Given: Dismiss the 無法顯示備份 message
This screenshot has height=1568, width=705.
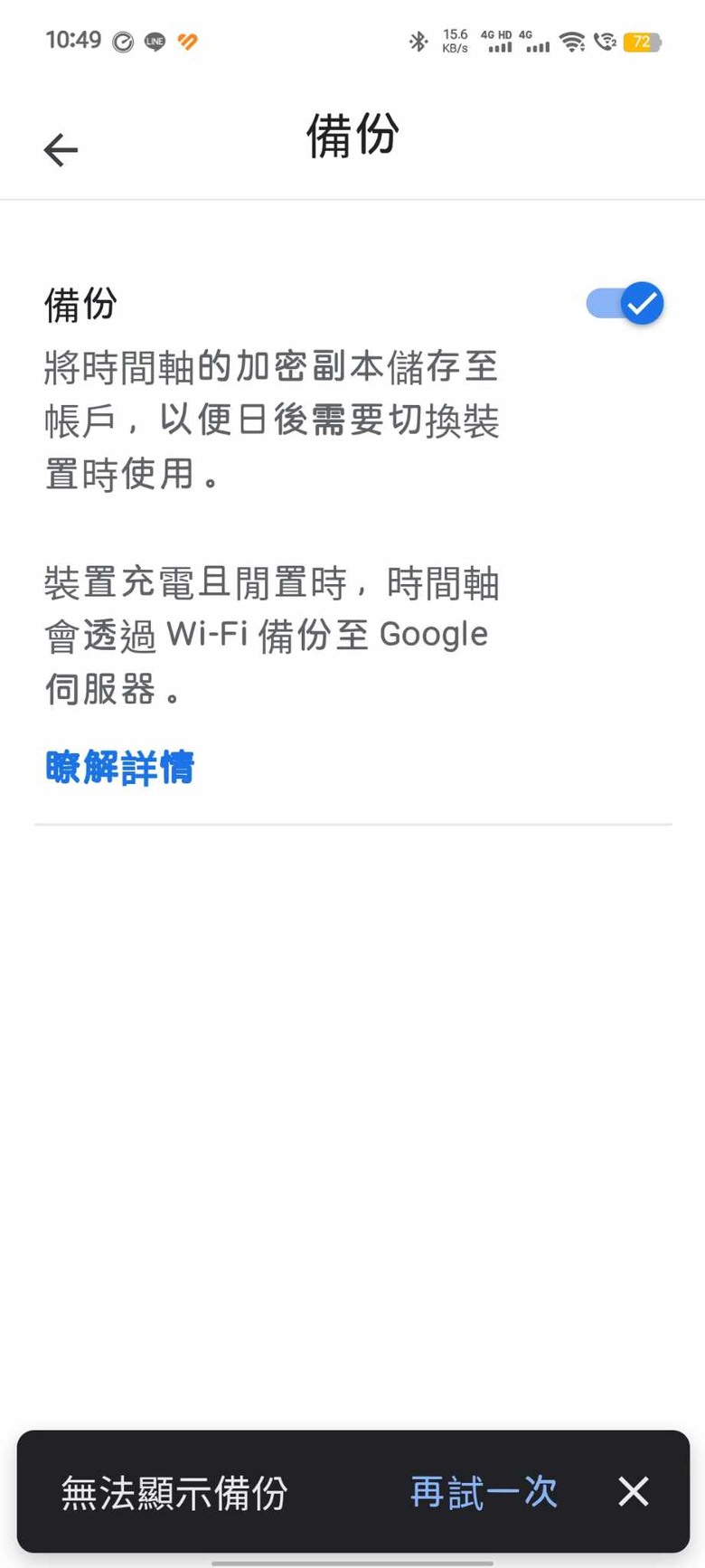Looking at the screenshot, I should (633, 1491).
